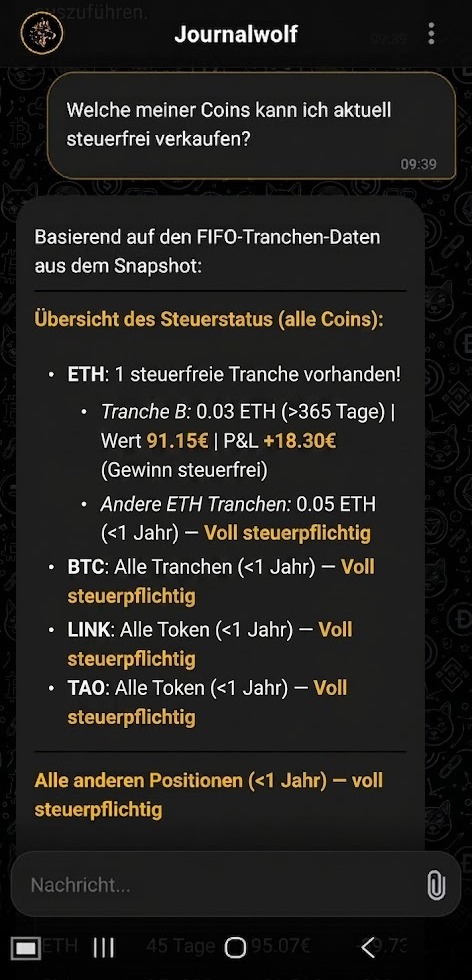Viewport: 472px width, 980px height.
Task: Open recent apps from the navigation bar
Action: pyautogui.click(x=103, y=948)
